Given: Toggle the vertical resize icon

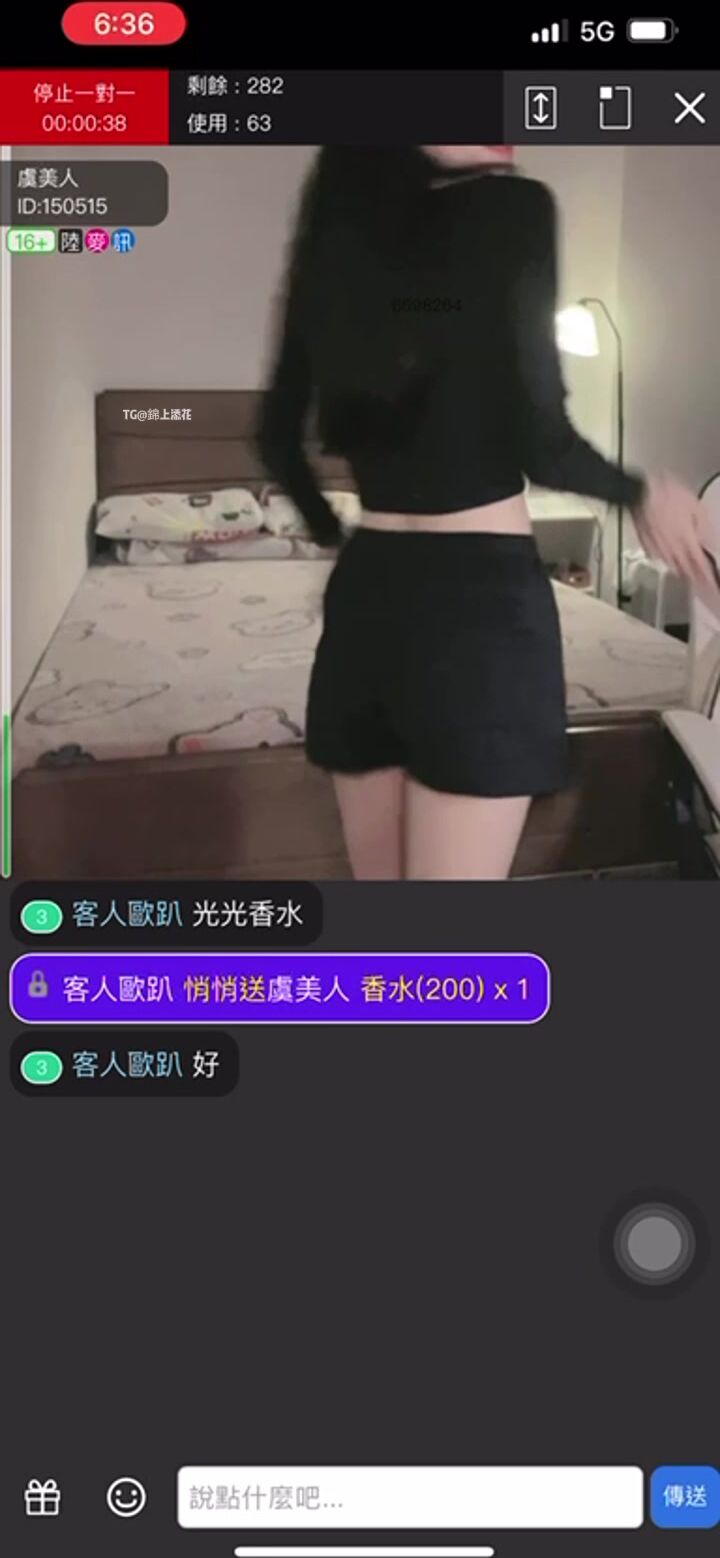Looking at the screenshot, I should [541, 107].
